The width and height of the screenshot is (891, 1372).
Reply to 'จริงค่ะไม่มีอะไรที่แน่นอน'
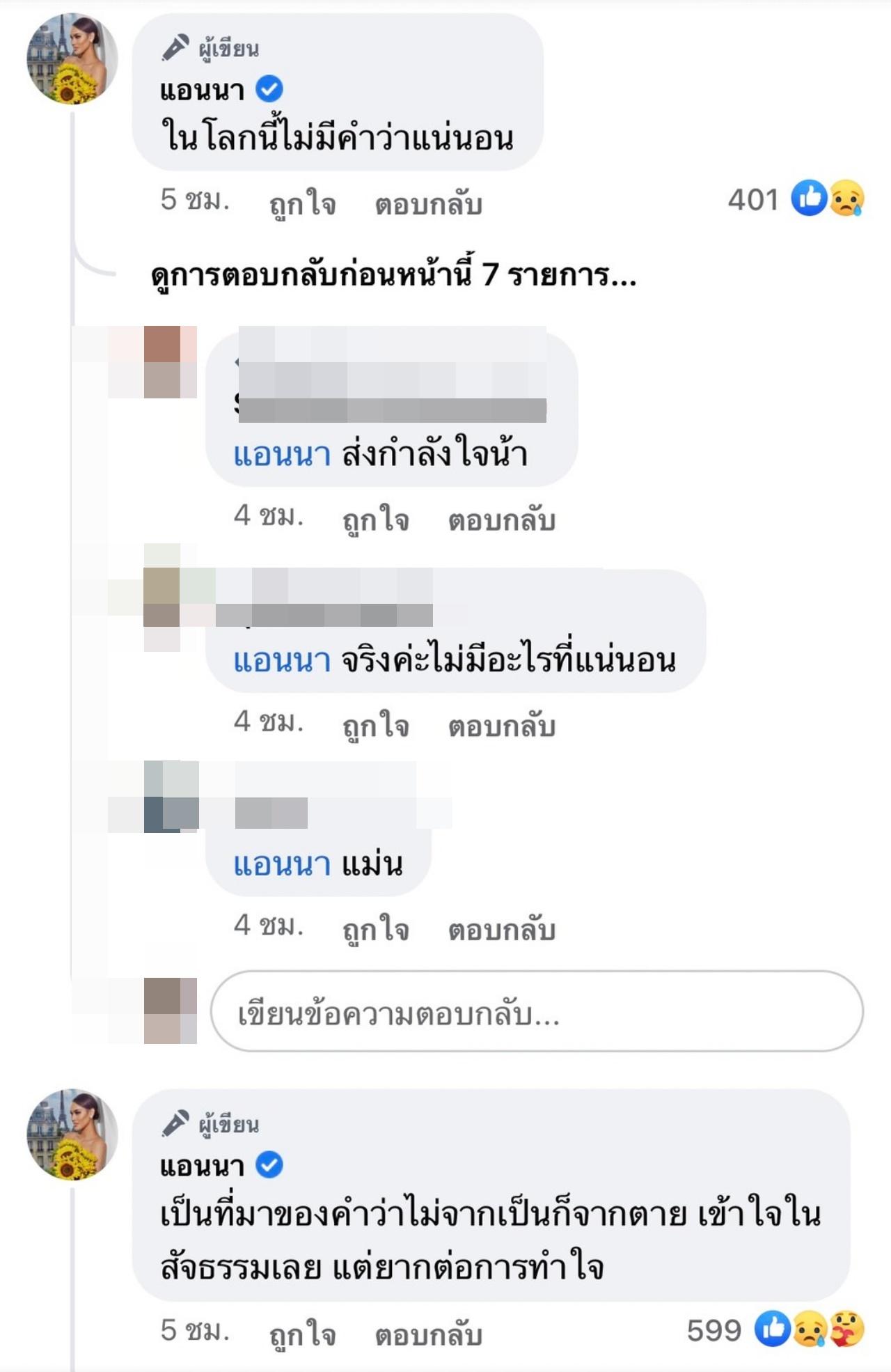click(x=501, y=726)
